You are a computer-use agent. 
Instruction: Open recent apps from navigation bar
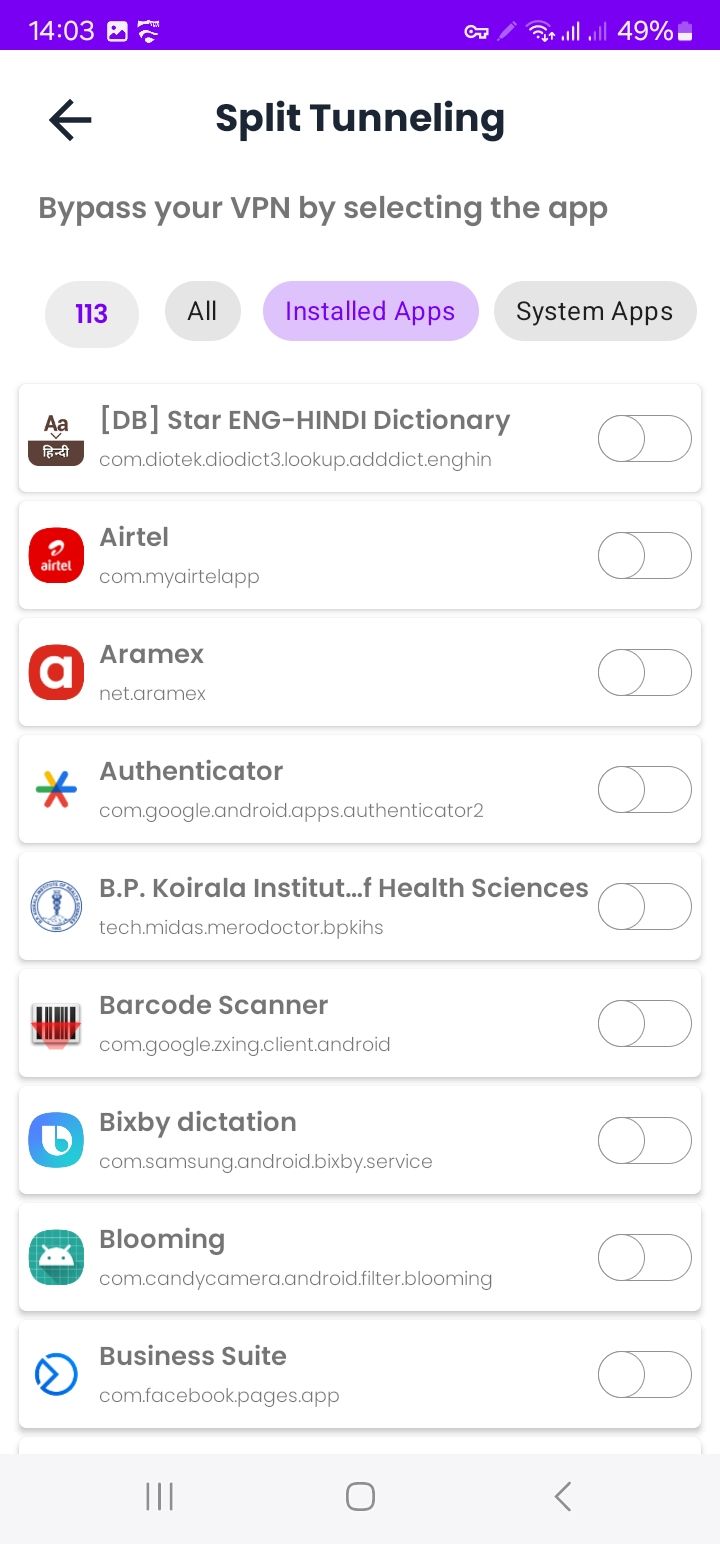(x=159, y=1497)
